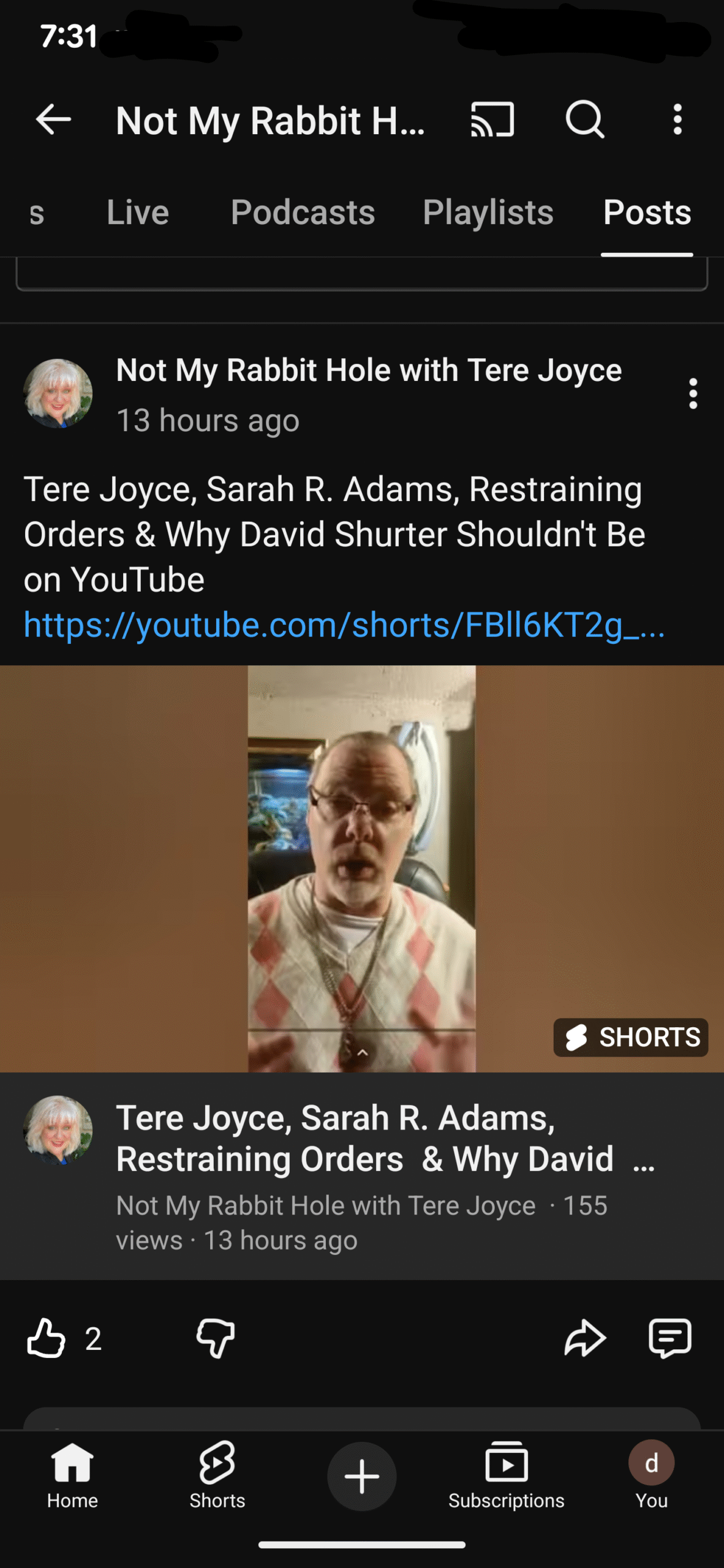Select the Posts tab
Screen dimensions: 724x1568
[647, 213]
